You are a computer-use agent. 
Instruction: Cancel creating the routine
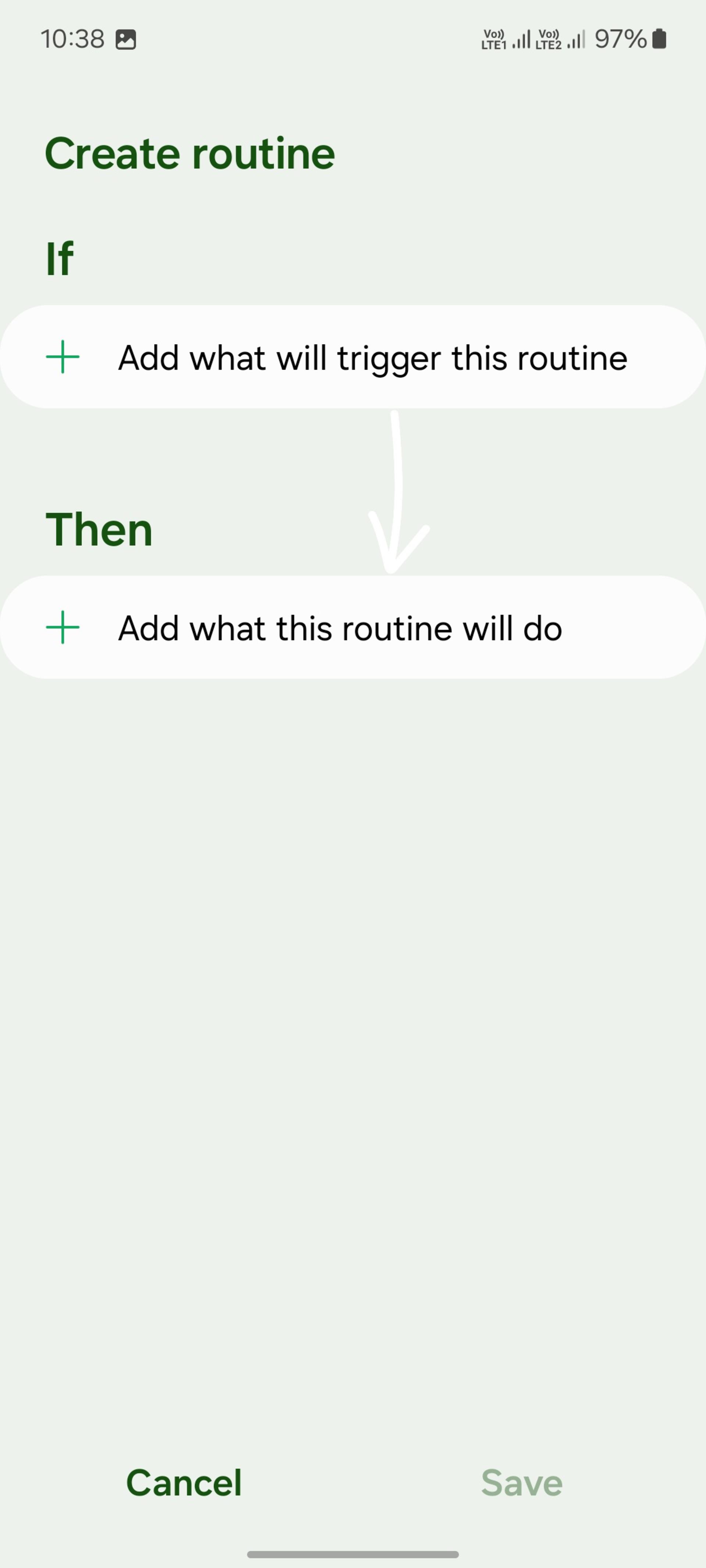[x=183, y=1482]
